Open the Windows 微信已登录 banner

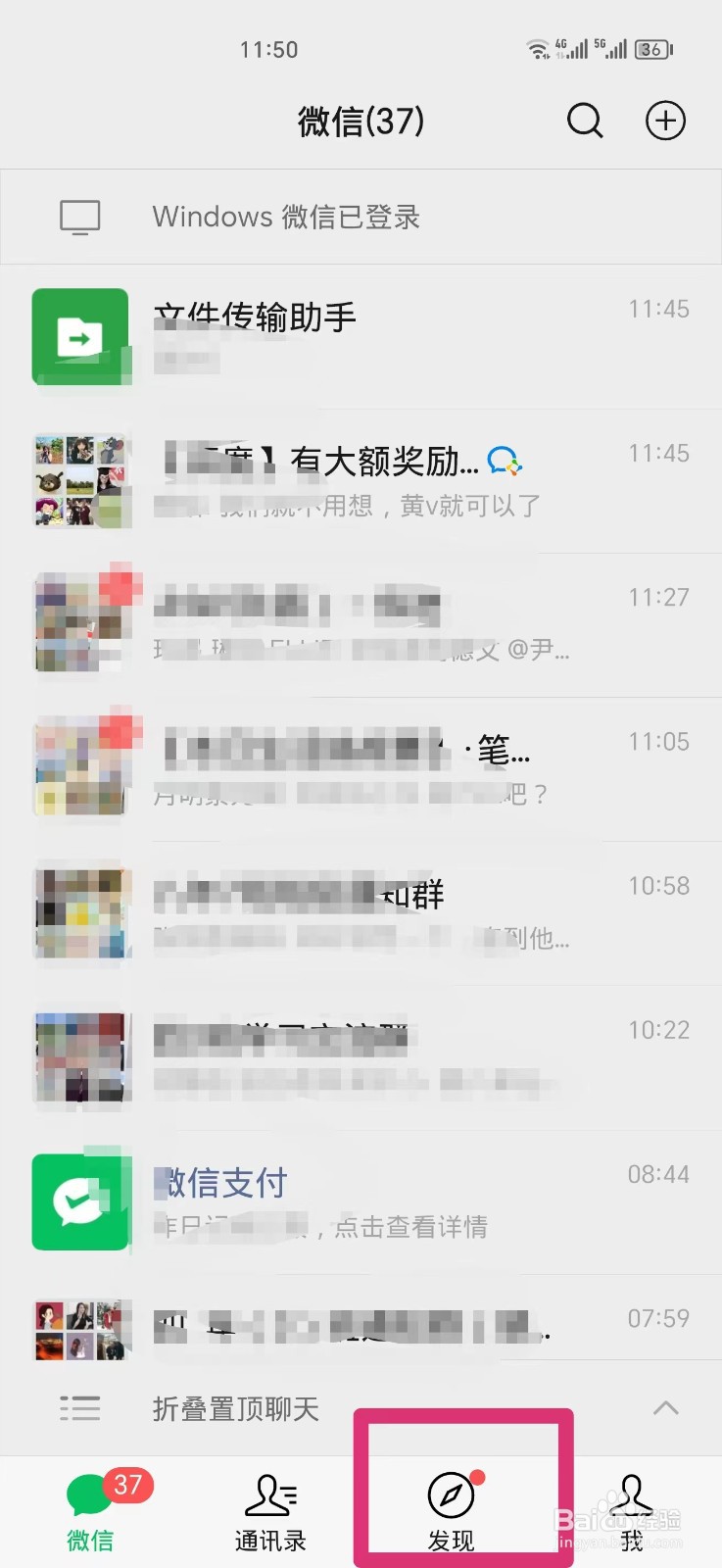pos(361,216)
